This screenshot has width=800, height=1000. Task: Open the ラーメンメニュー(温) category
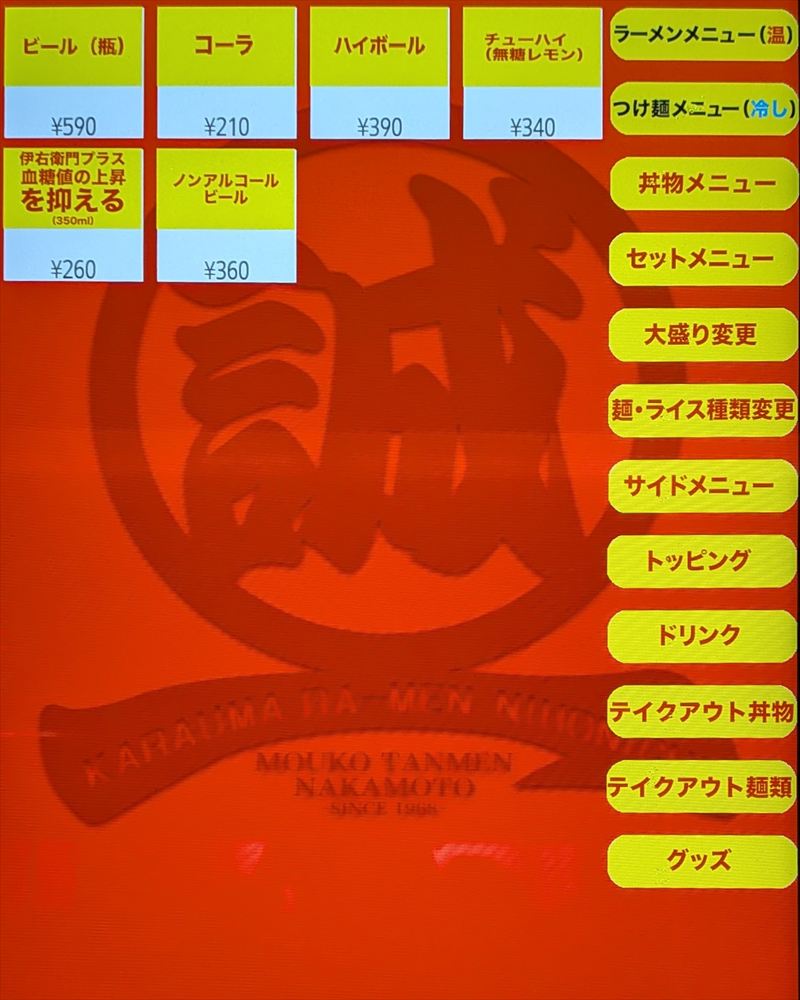coord(703,35)
